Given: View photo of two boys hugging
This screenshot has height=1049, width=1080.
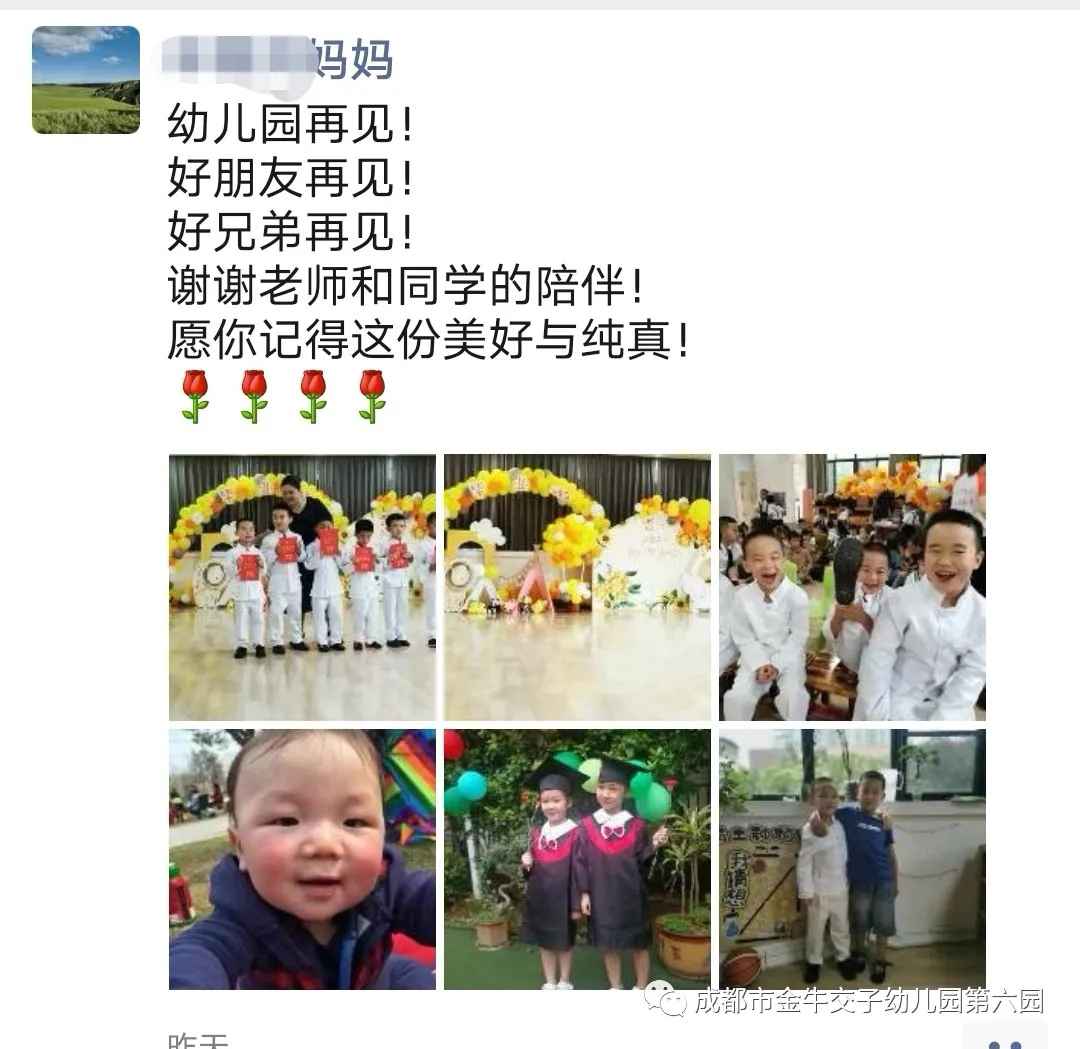Looking at the screenshot, I should click(852, 859).
